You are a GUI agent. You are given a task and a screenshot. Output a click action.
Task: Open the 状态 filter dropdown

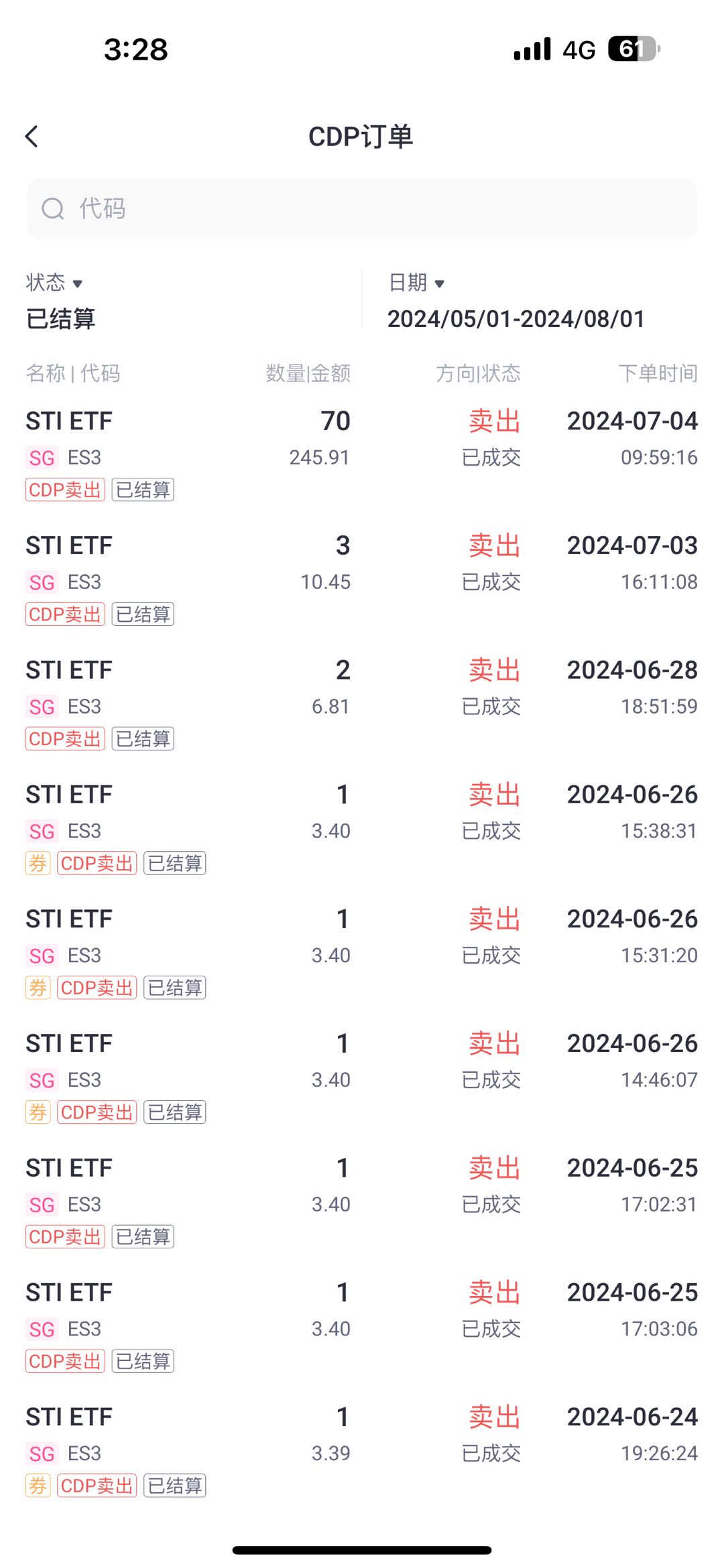tap(55, 283)
